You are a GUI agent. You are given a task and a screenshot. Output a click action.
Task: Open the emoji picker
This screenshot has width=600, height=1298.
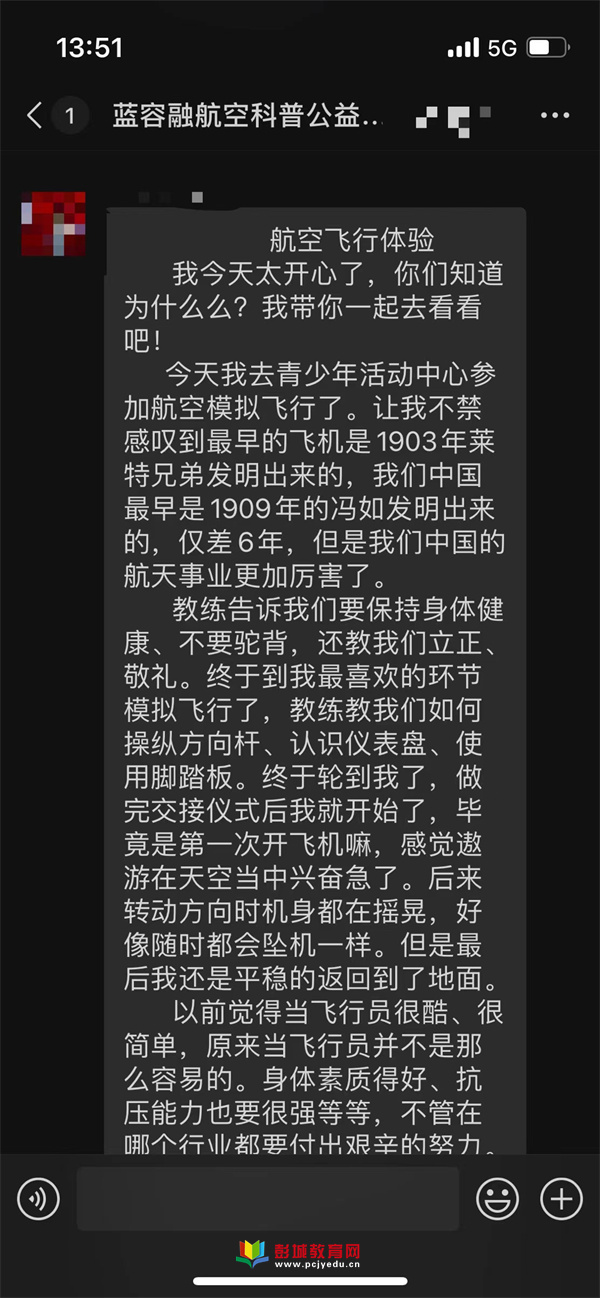497,1198
